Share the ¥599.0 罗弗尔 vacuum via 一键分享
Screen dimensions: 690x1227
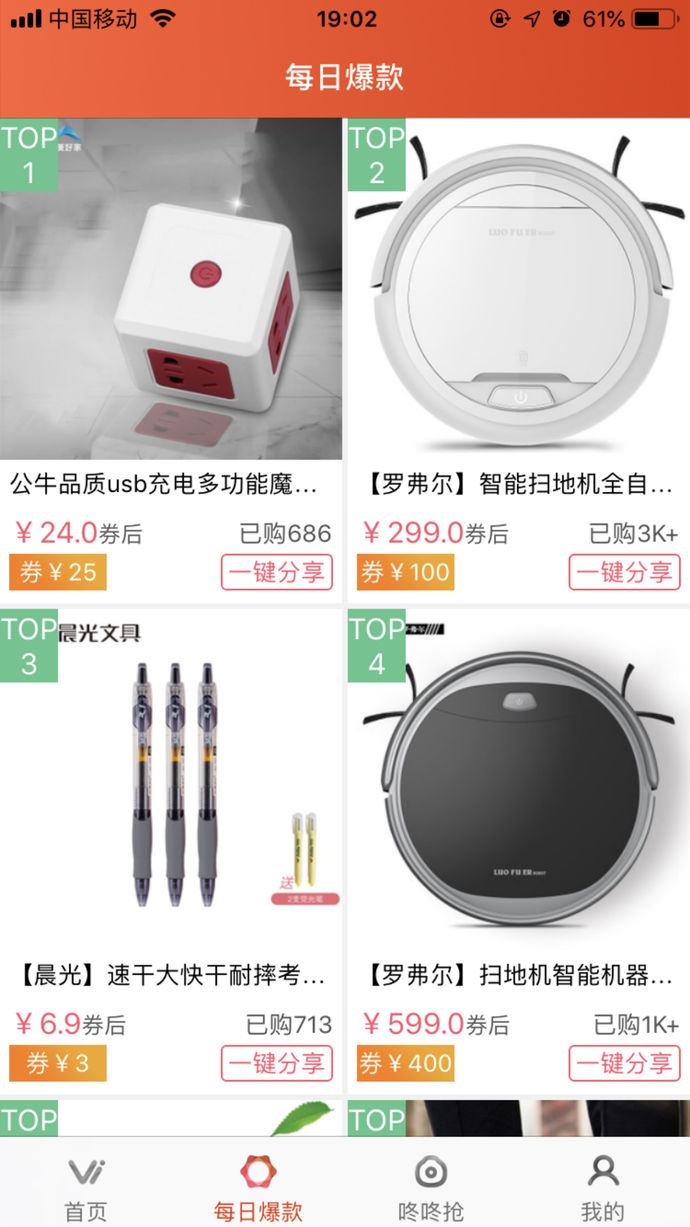[x=624, y=1063]
